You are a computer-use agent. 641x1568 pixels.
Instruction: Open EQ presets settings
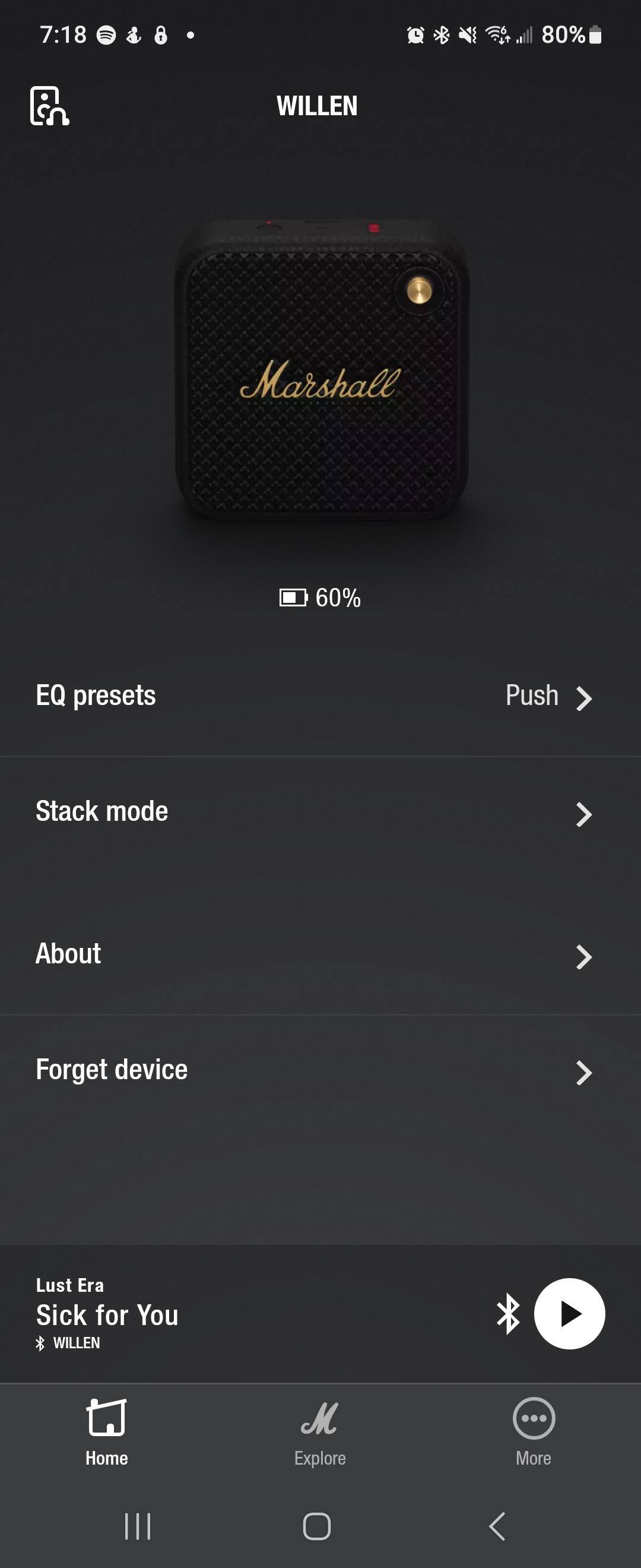320,697
